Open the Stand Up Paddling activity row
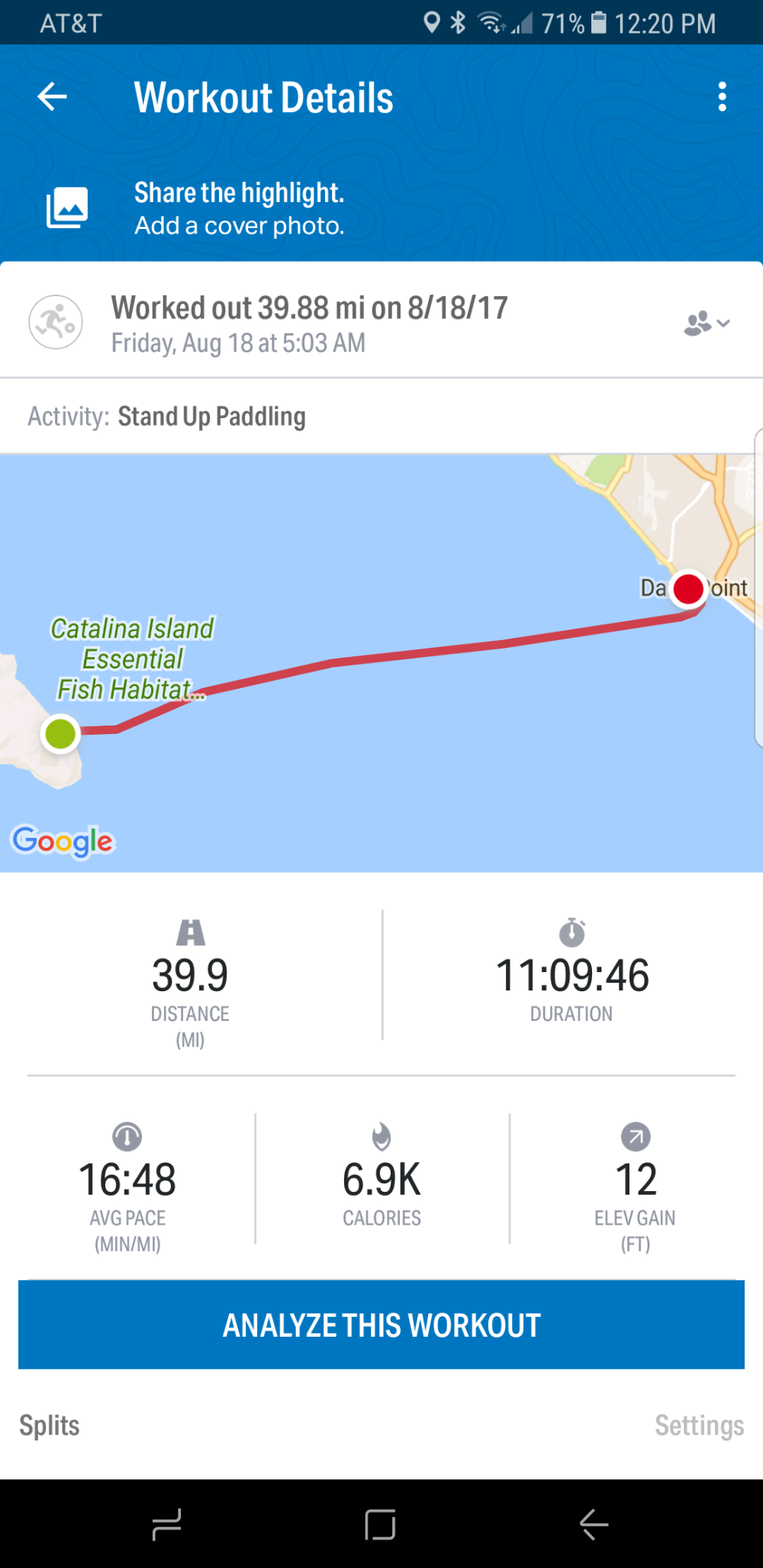The image size is (763, 1568). tap(381, 417)
